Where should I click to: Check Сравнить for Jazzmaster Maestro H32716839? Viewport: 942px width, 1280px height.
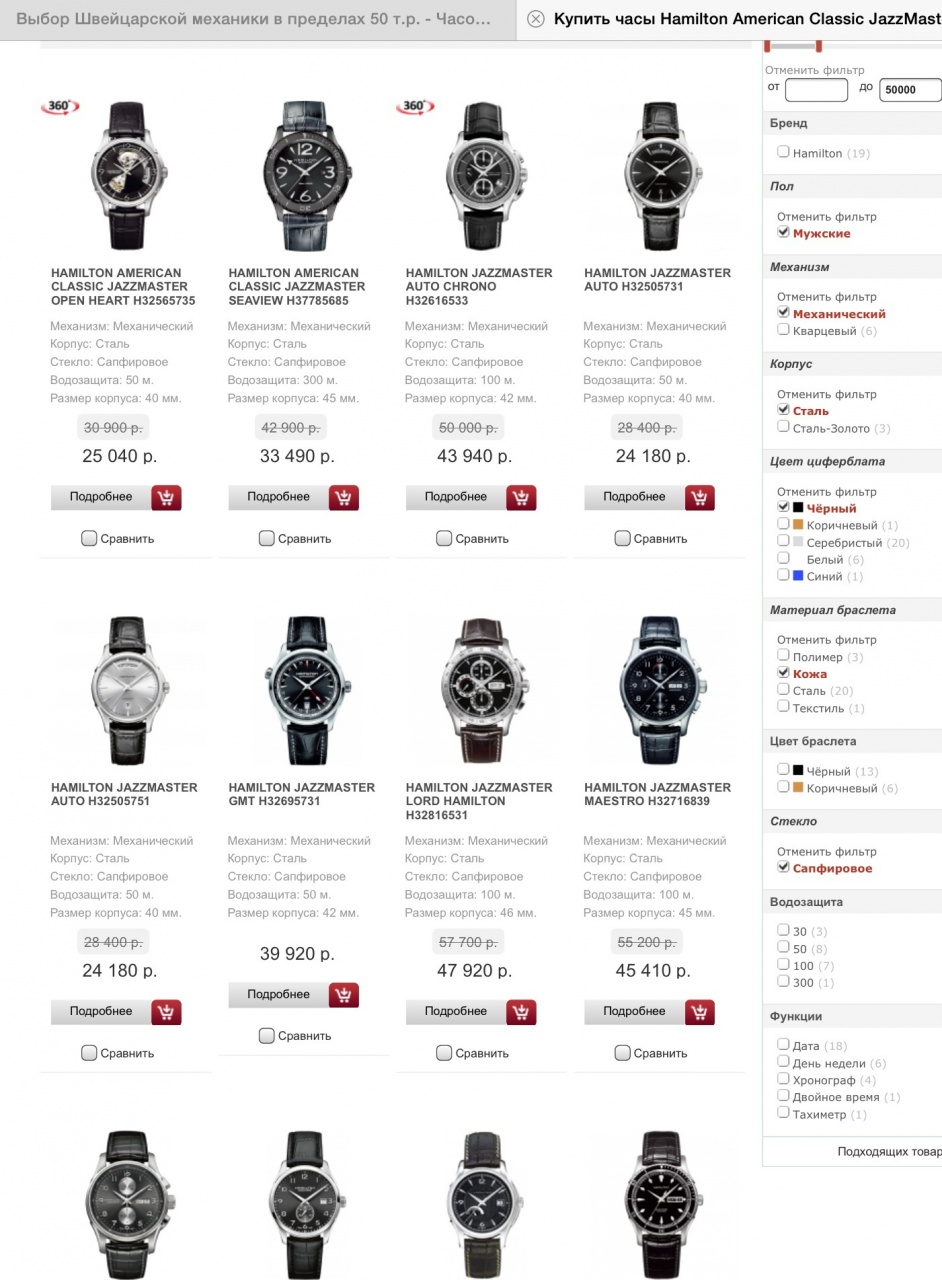coord(623,1053)
